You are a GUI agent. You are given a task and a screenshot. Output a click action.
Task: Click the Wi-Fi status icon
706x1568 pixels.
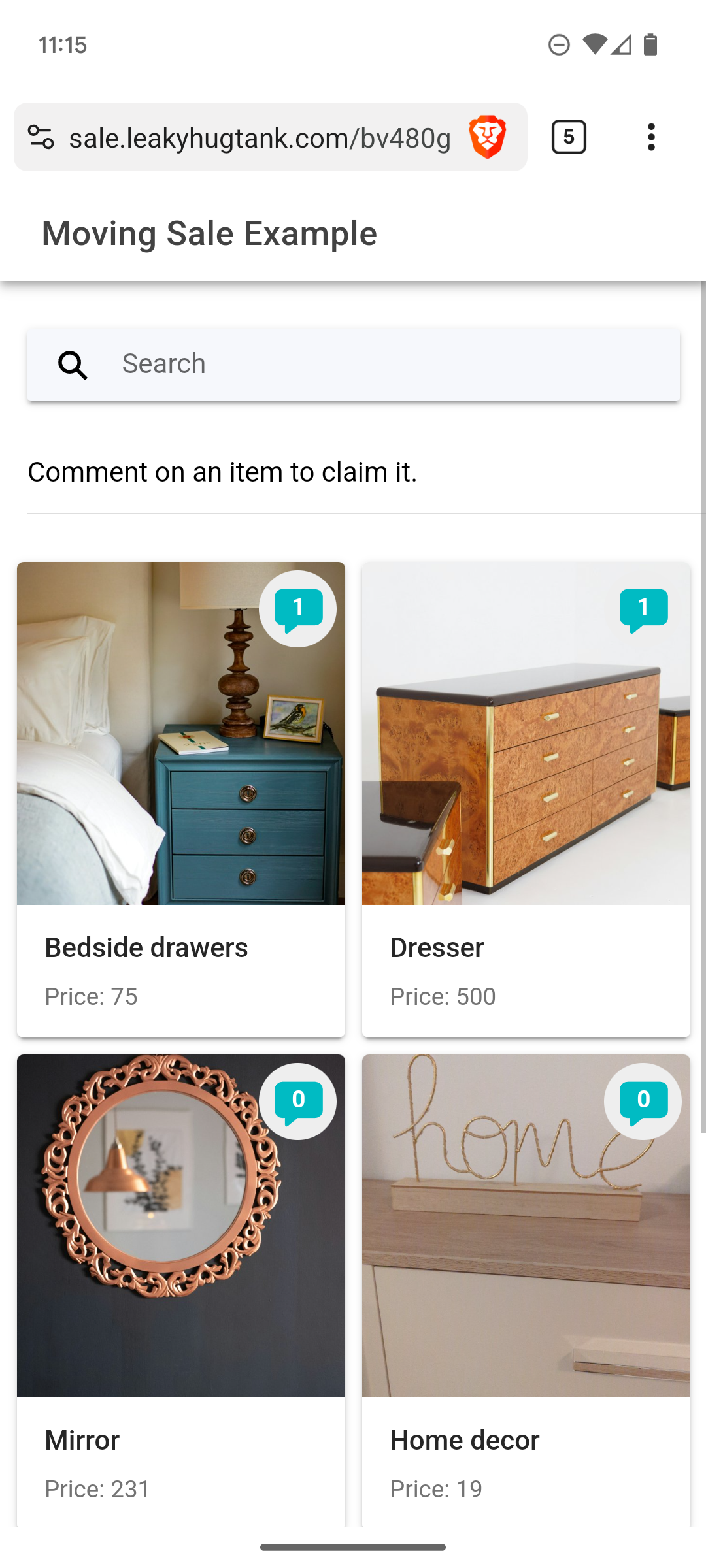tap(594, 44)
